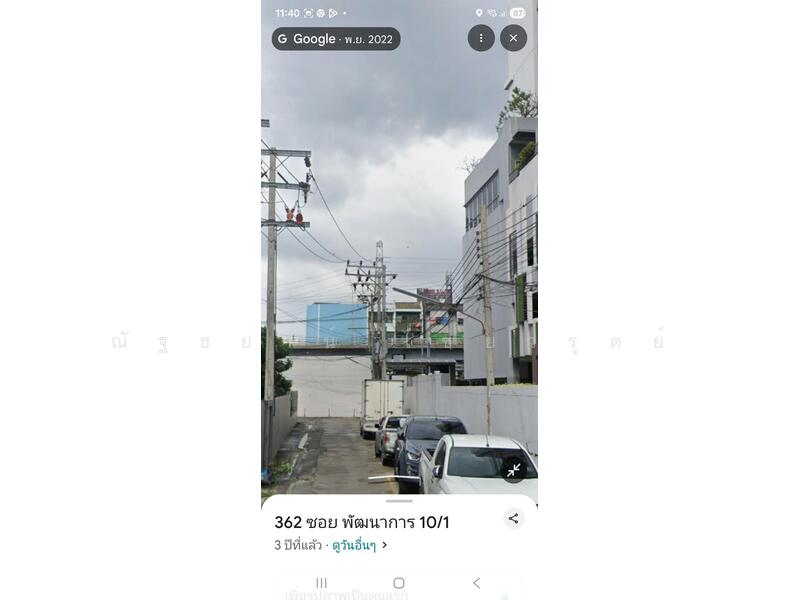Go back with the system back button
This screenshot has width=800, height=600.
[x=476, y=583]
